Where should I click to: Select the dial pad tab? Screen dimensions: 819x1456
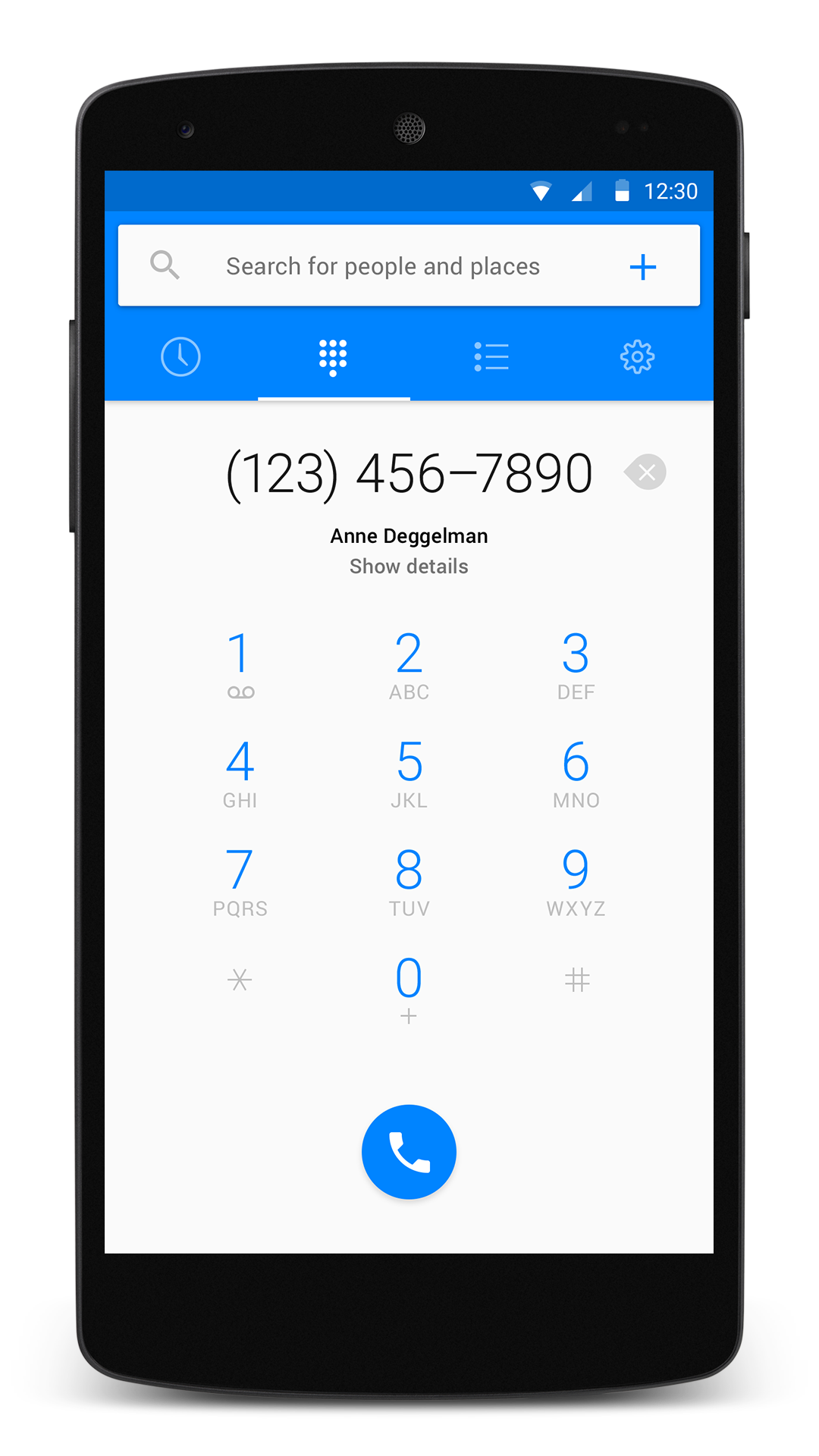click(x=333, y=358)
